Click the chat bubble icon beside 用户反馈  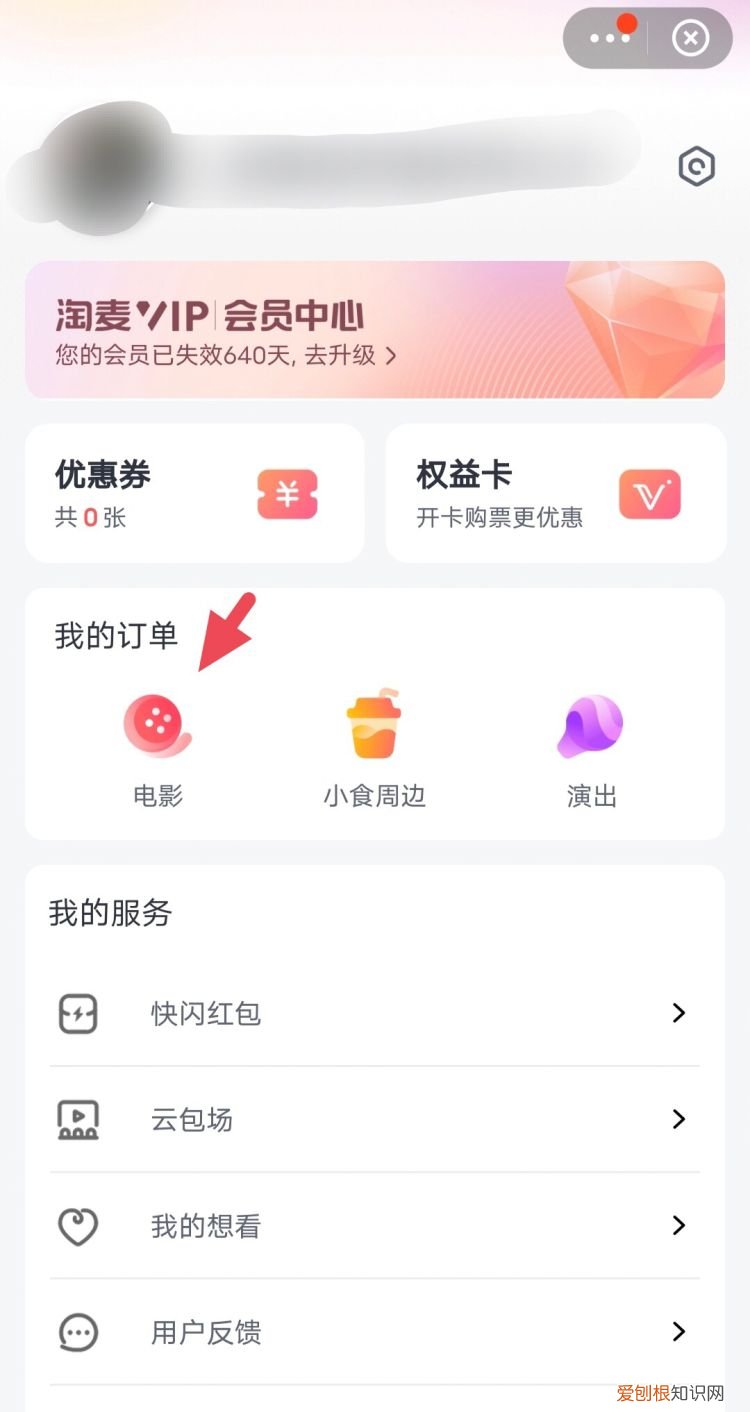point(77,1332)
